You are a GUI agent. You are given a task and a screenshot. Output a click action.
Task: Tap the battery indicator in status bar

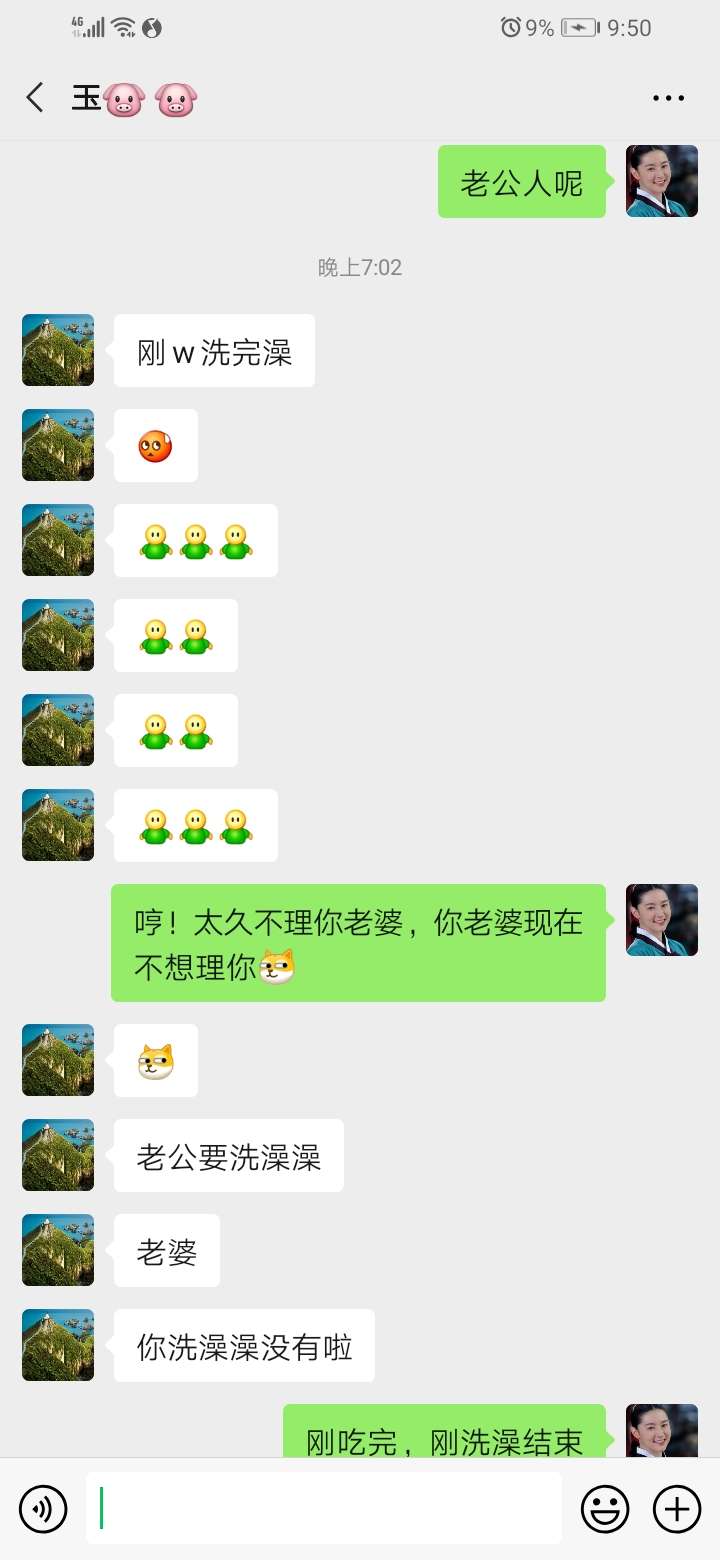pyautogui.click(x=578, y=28)
